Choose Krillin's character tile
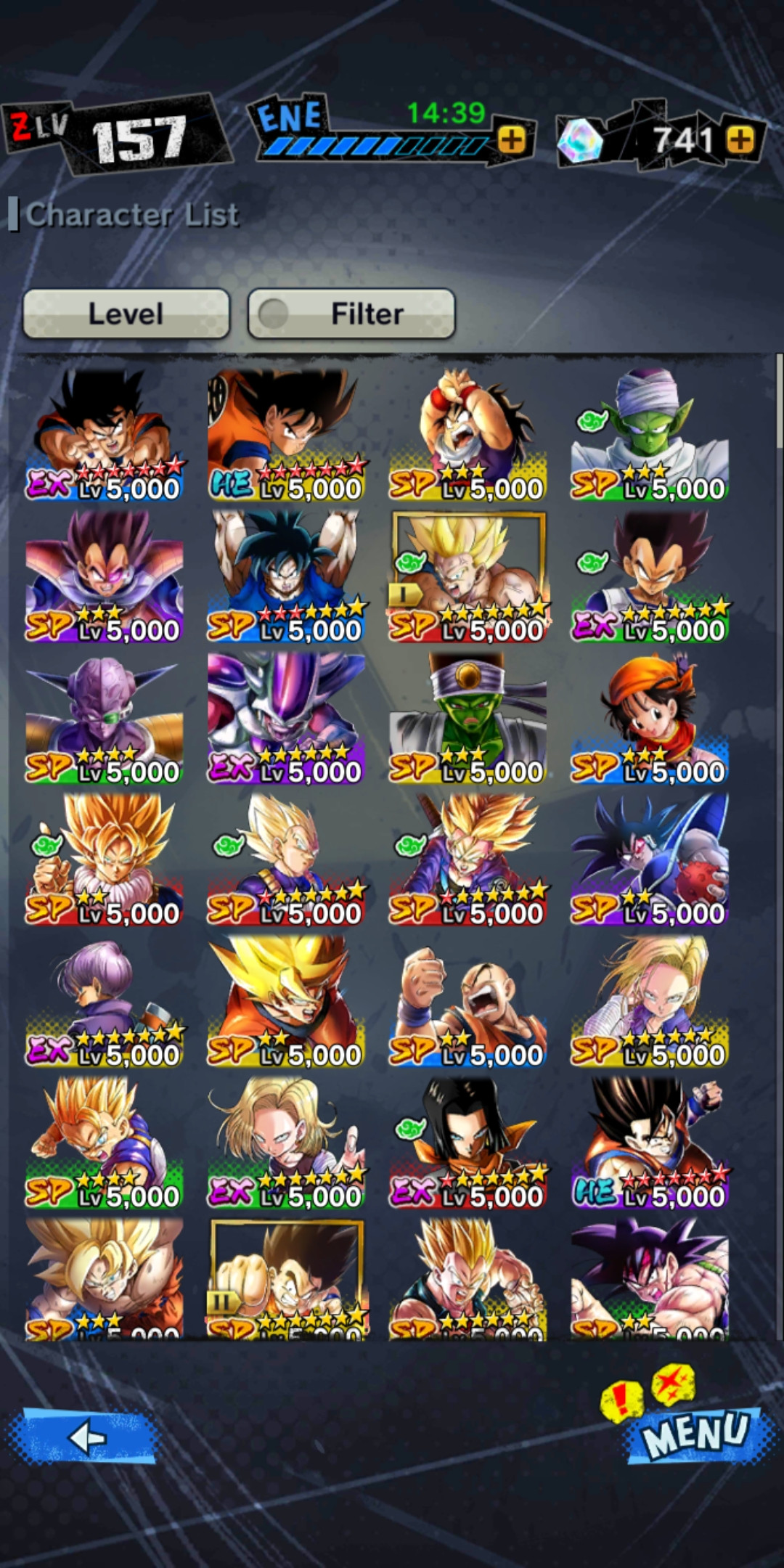This screenshot has height=1568, width=784. [467, 1000]
